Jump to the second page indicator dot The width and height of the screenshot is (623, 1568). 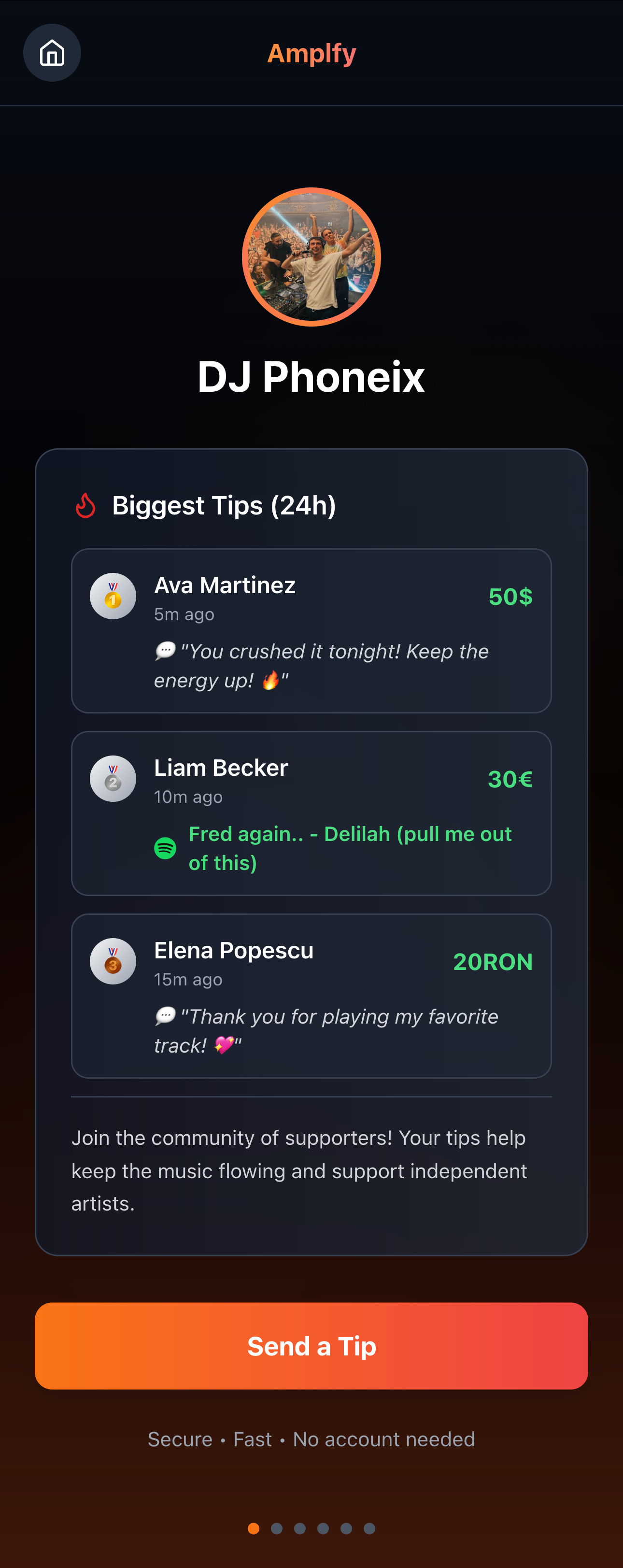[277, 1528]
